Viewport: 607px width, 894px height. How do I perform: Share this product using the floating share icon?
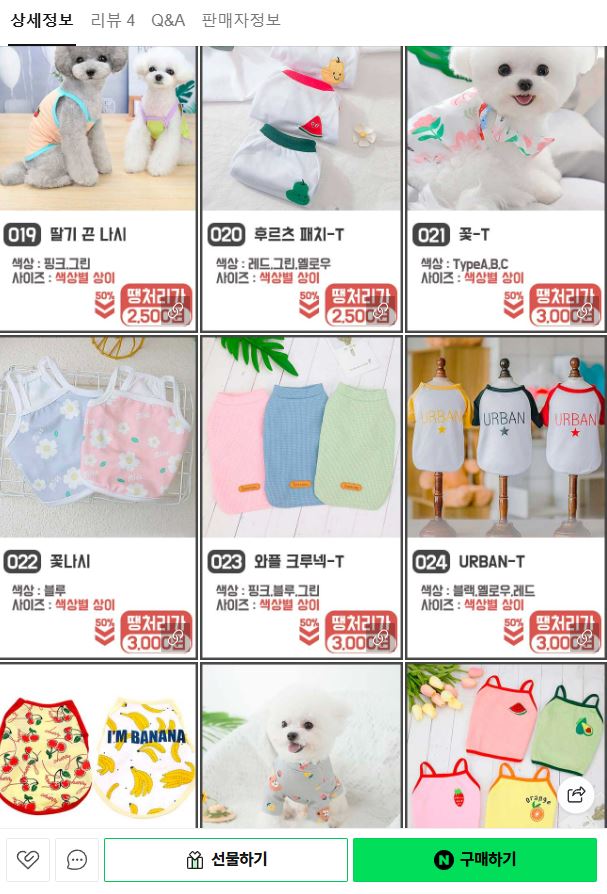[575, 795]
